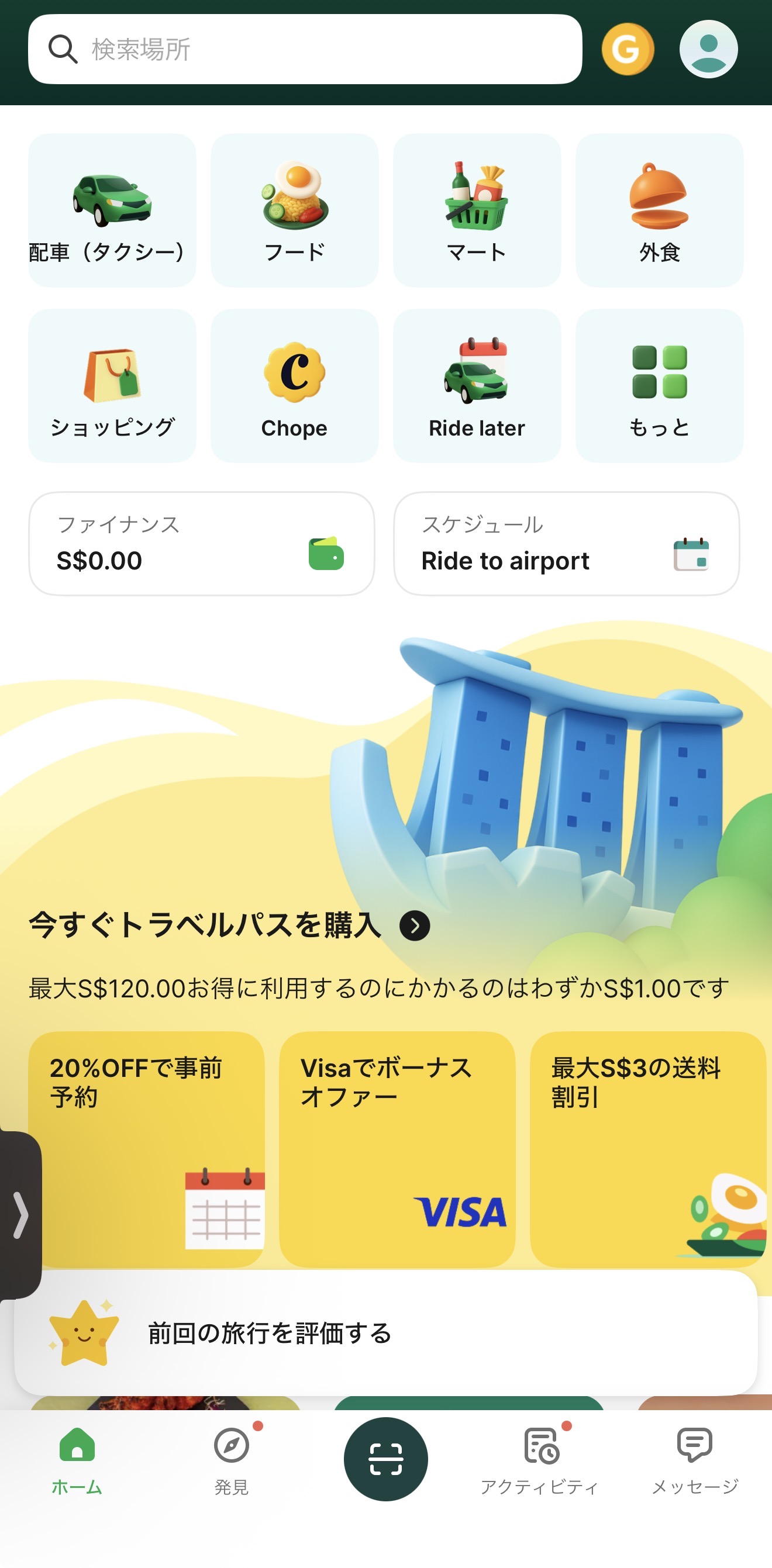Open the center QR scan button
The width and height of the screenshot is (772, 1568).
tap(386, 1459)
